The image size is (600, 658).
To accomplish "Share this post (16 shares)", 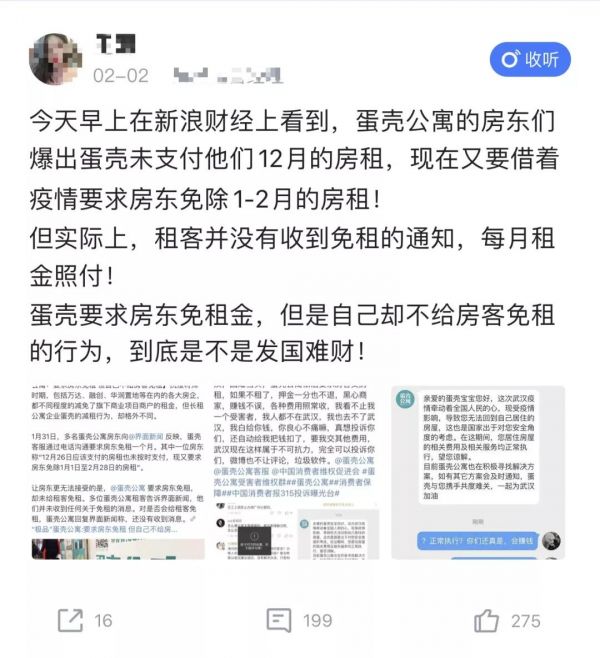I will (84, 619).
